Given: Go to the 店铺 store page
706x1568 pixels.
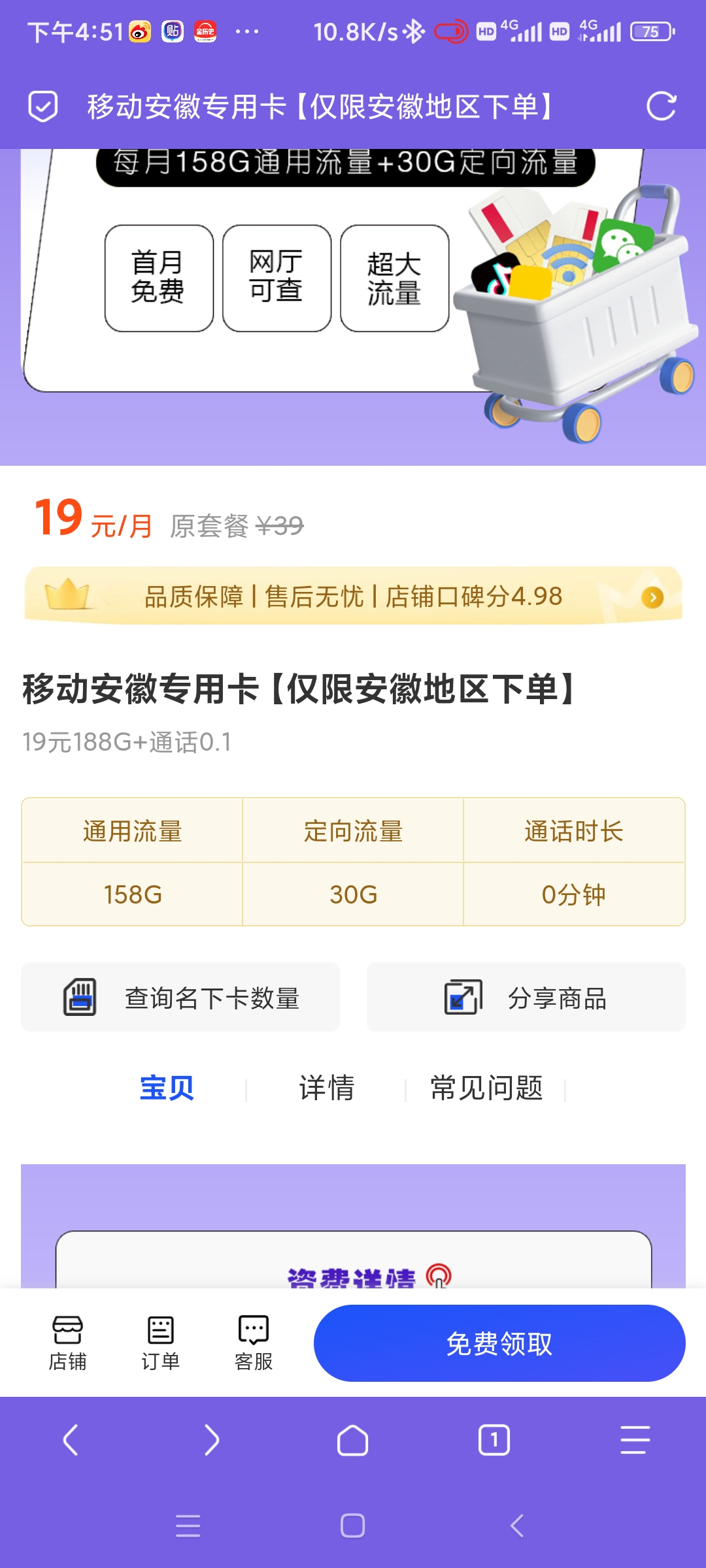Looking at the screenshot, I should [x=67, y=1343].
